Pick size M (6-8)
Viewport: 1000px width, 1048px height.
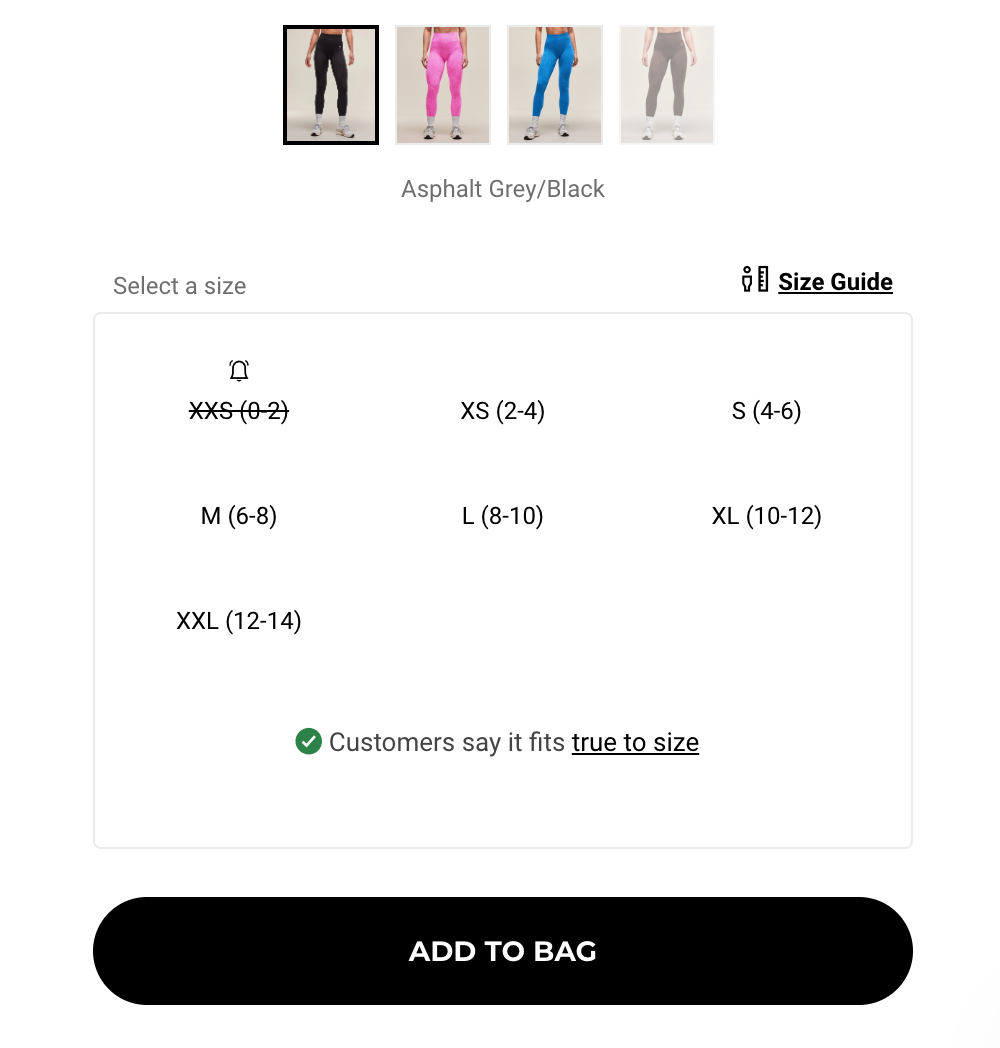[239, 516]
